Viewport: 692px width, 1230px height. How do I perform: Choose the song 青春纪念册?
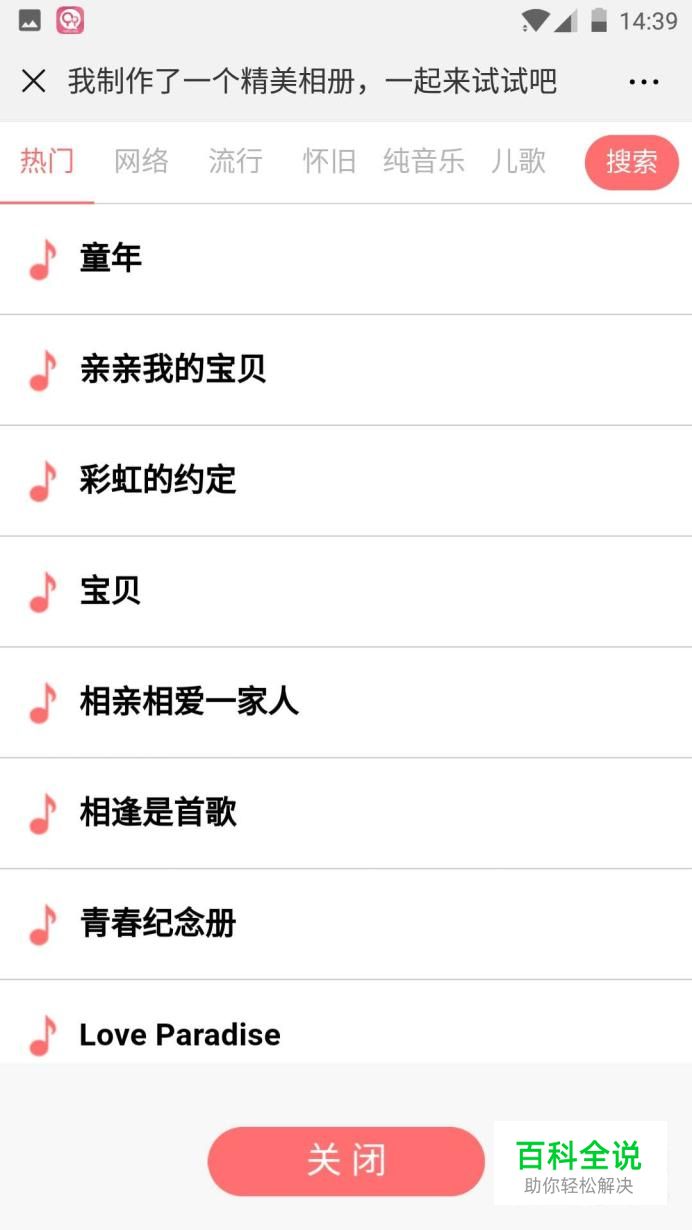tap(346, 925)
